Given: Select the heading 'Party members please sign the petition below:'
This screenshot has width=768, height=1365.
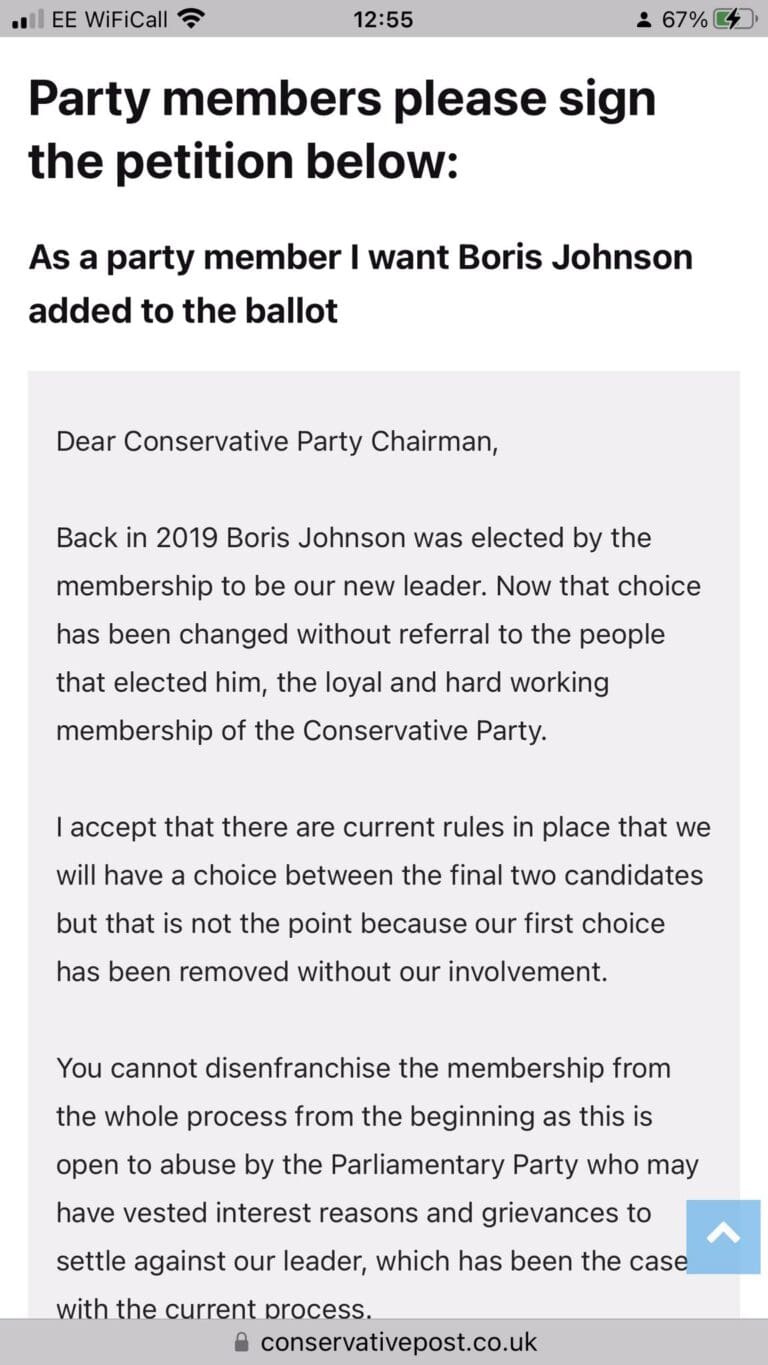Looking at the screenshot, I should (344, 128).
